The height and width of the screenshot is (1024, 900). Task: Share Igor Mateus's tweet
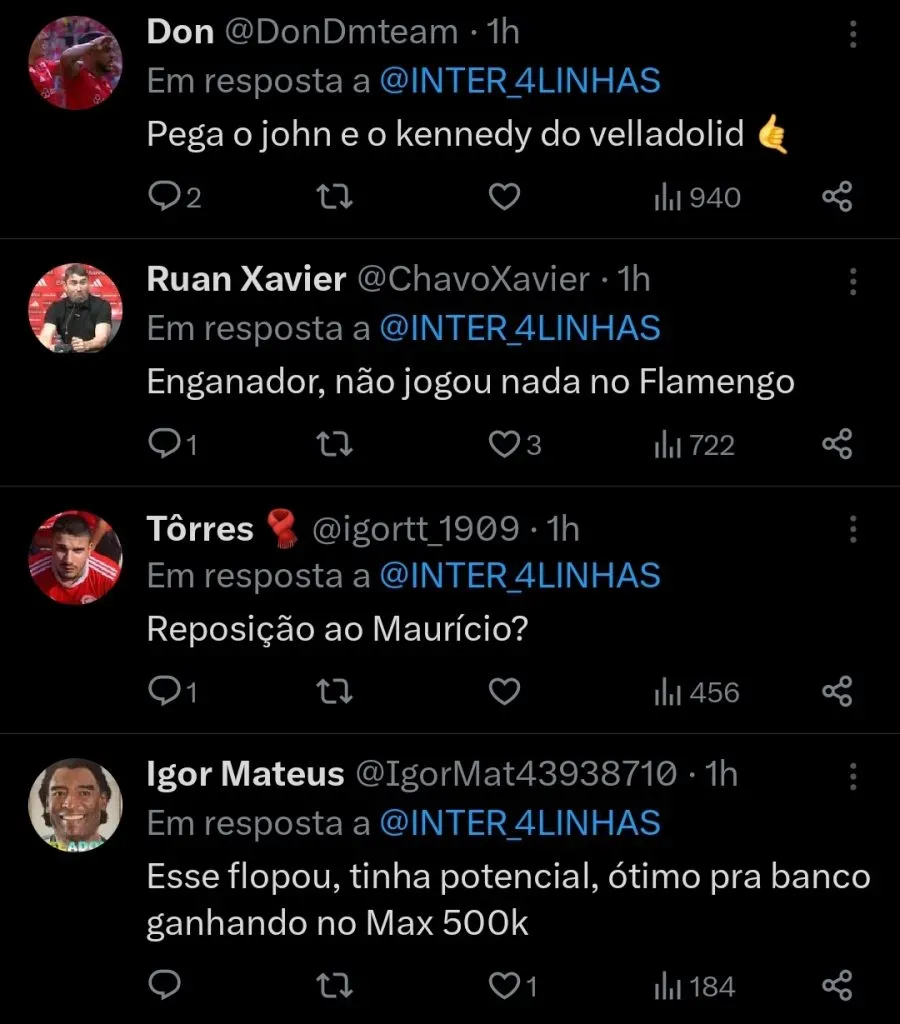[837, 987]
